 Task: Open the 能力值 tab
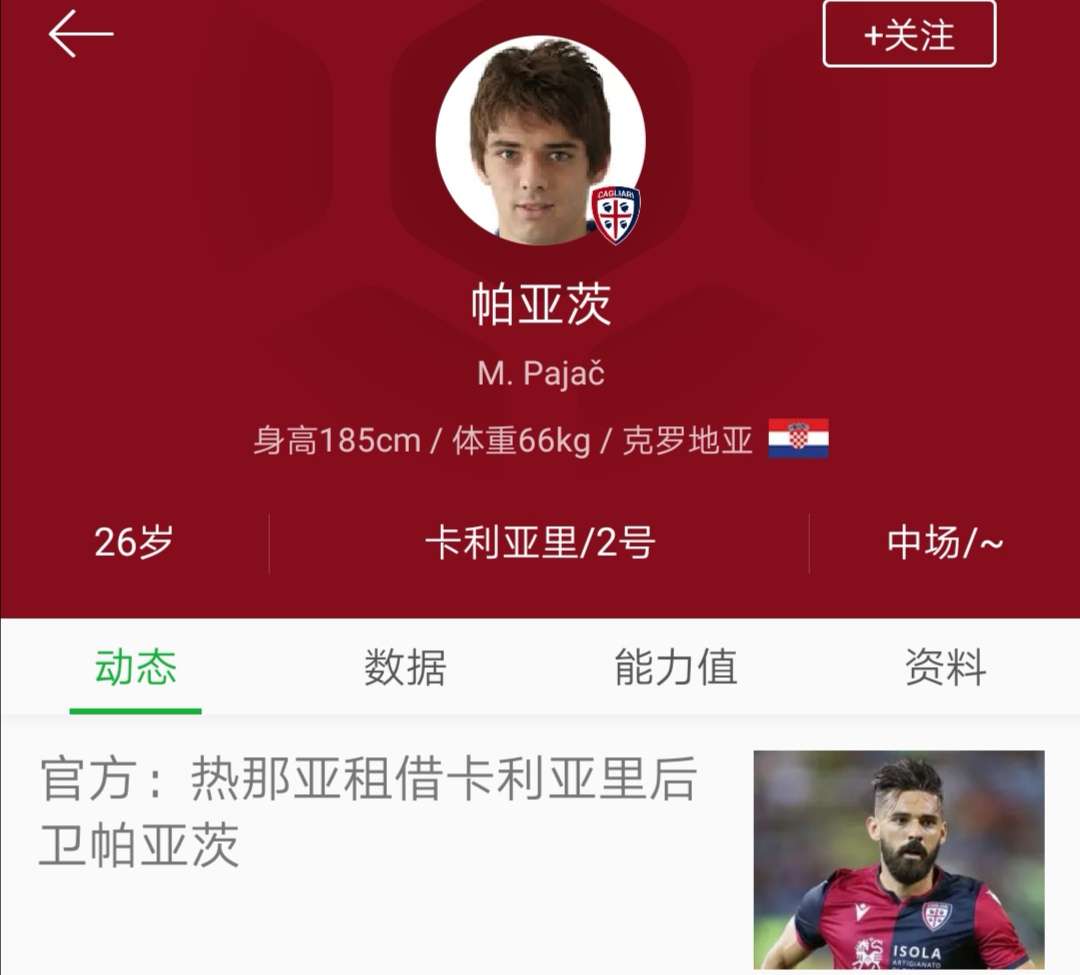coord(676,667)
